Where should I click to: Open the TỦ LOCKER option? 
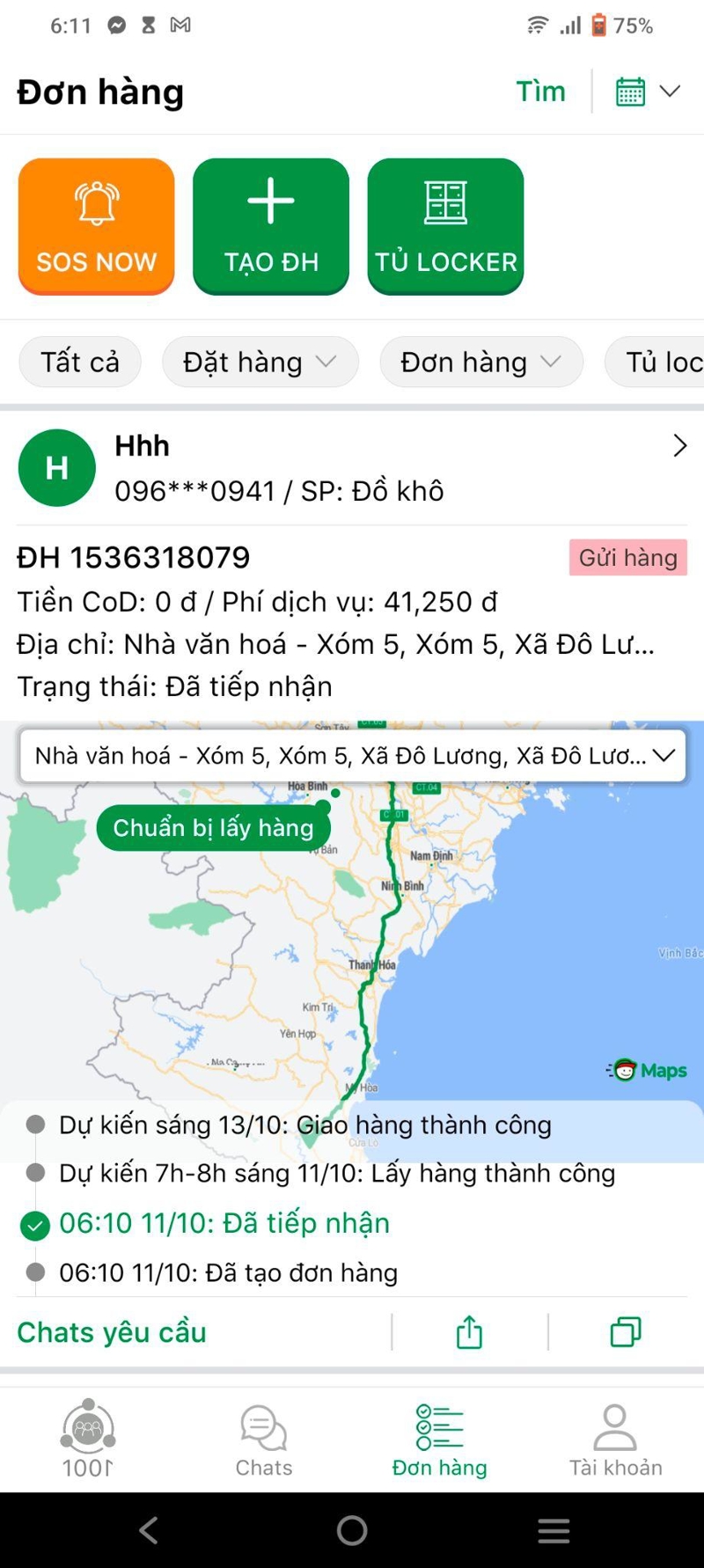(445, 226)
